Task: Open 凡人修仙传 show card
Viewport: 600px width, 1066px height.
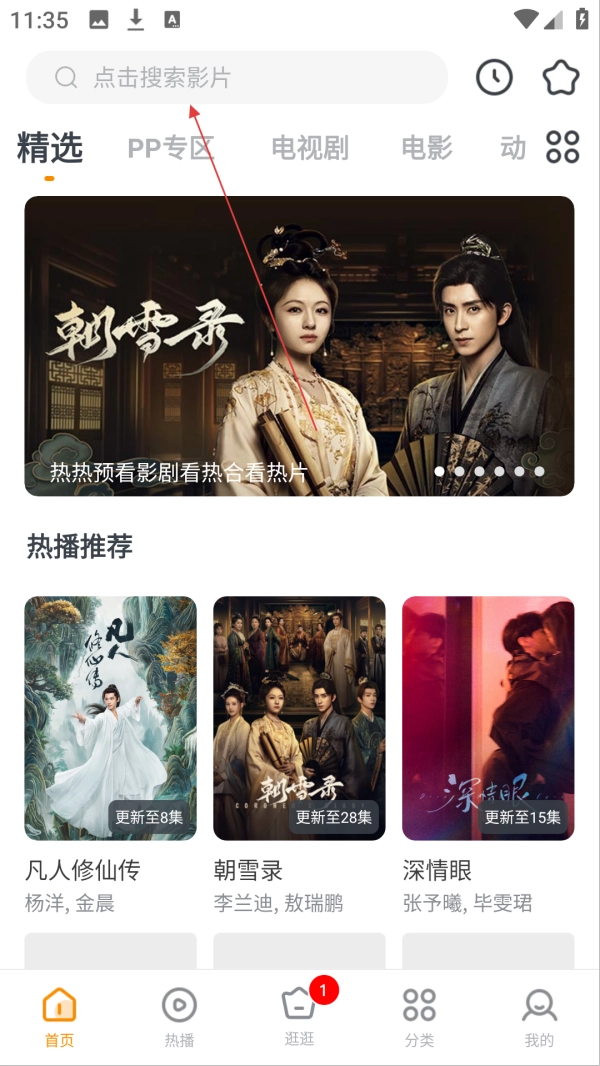Action: (x=110, y=717)
